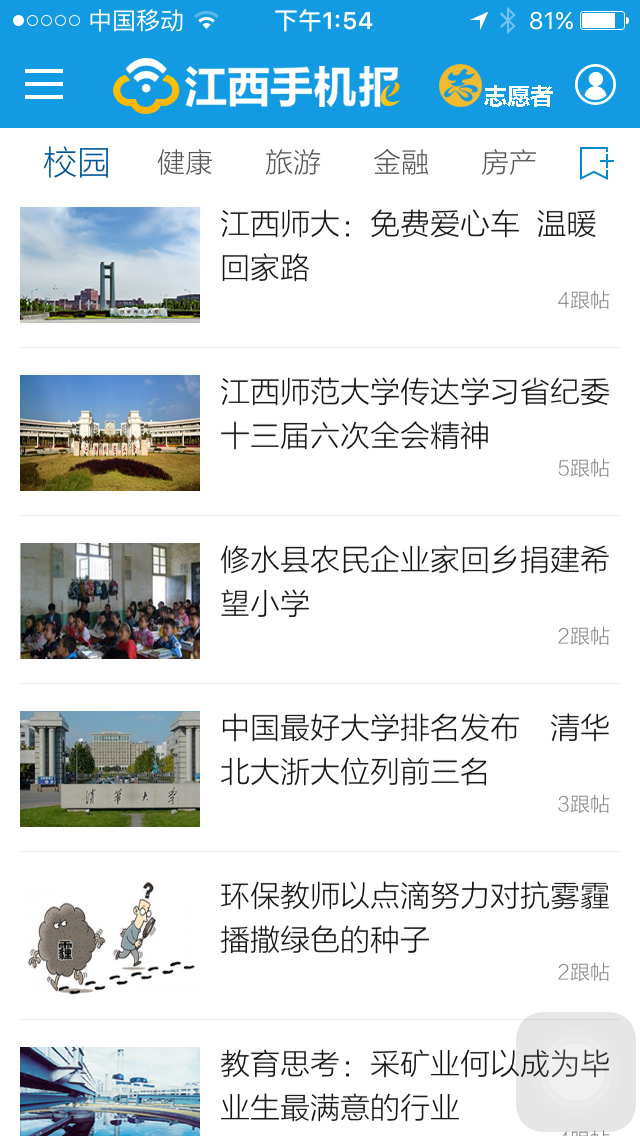
Task: Tap the AssistiveTouch floating button
Action: point(576,1072)
